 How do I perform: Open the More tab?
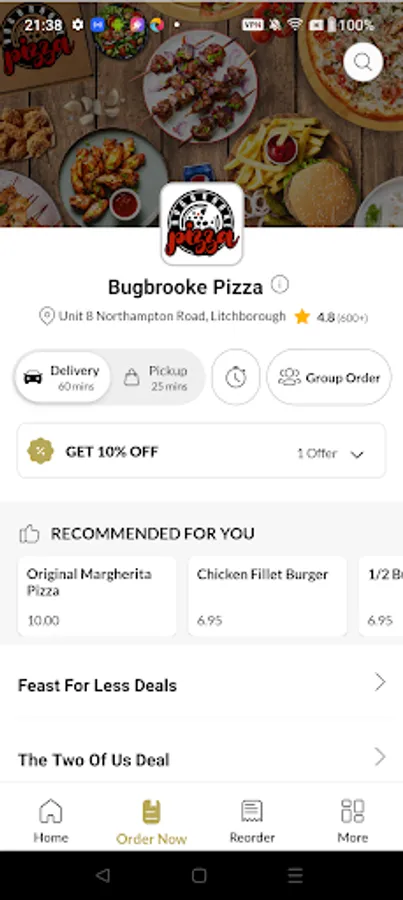click(352, 820)
